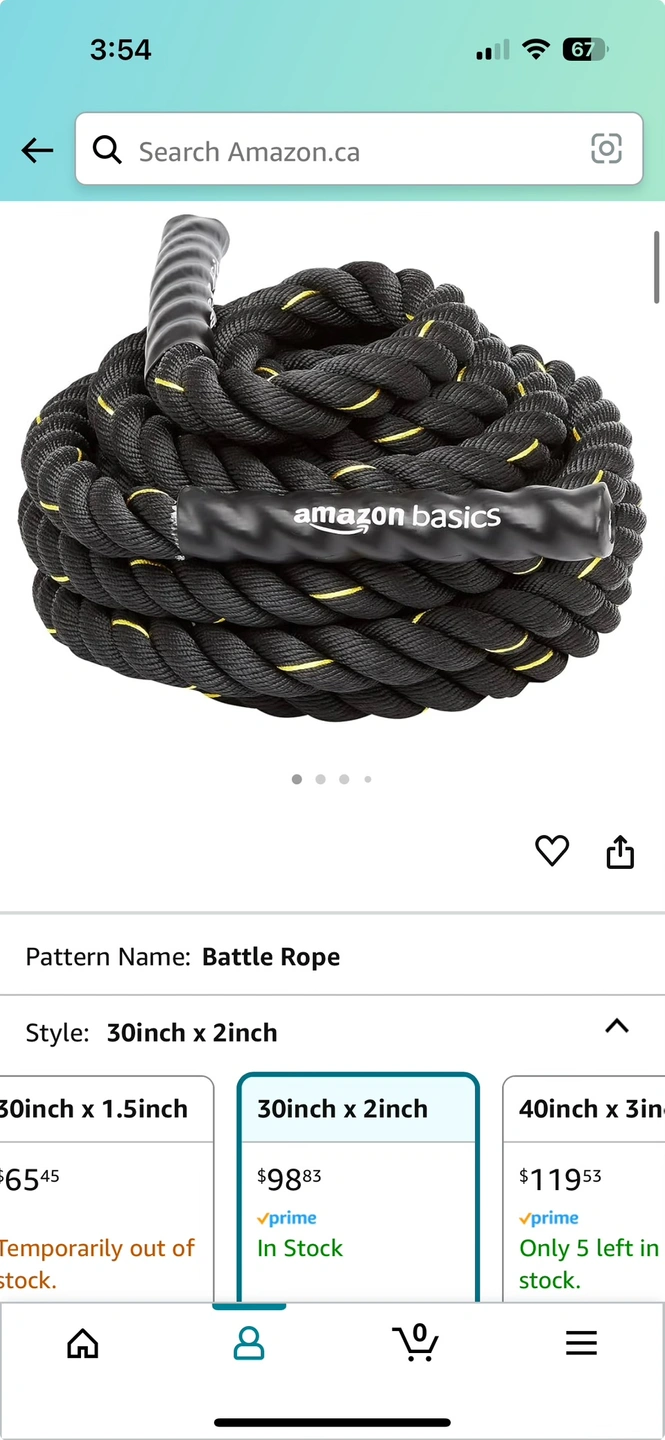Tap the Search Amazon.ca field

(x=340, y=151)
